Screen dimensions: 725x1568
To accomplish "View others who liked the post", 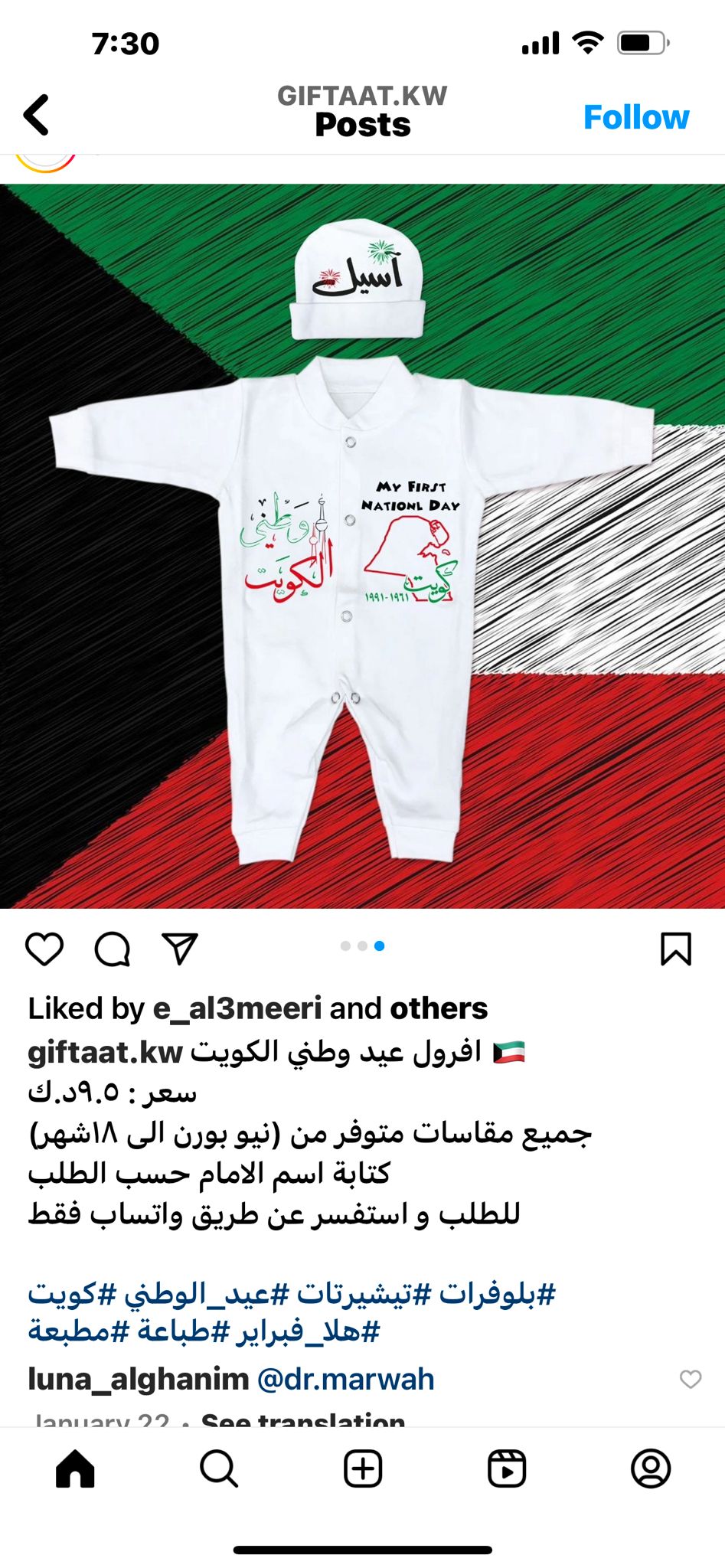I will pos(439,1008).
